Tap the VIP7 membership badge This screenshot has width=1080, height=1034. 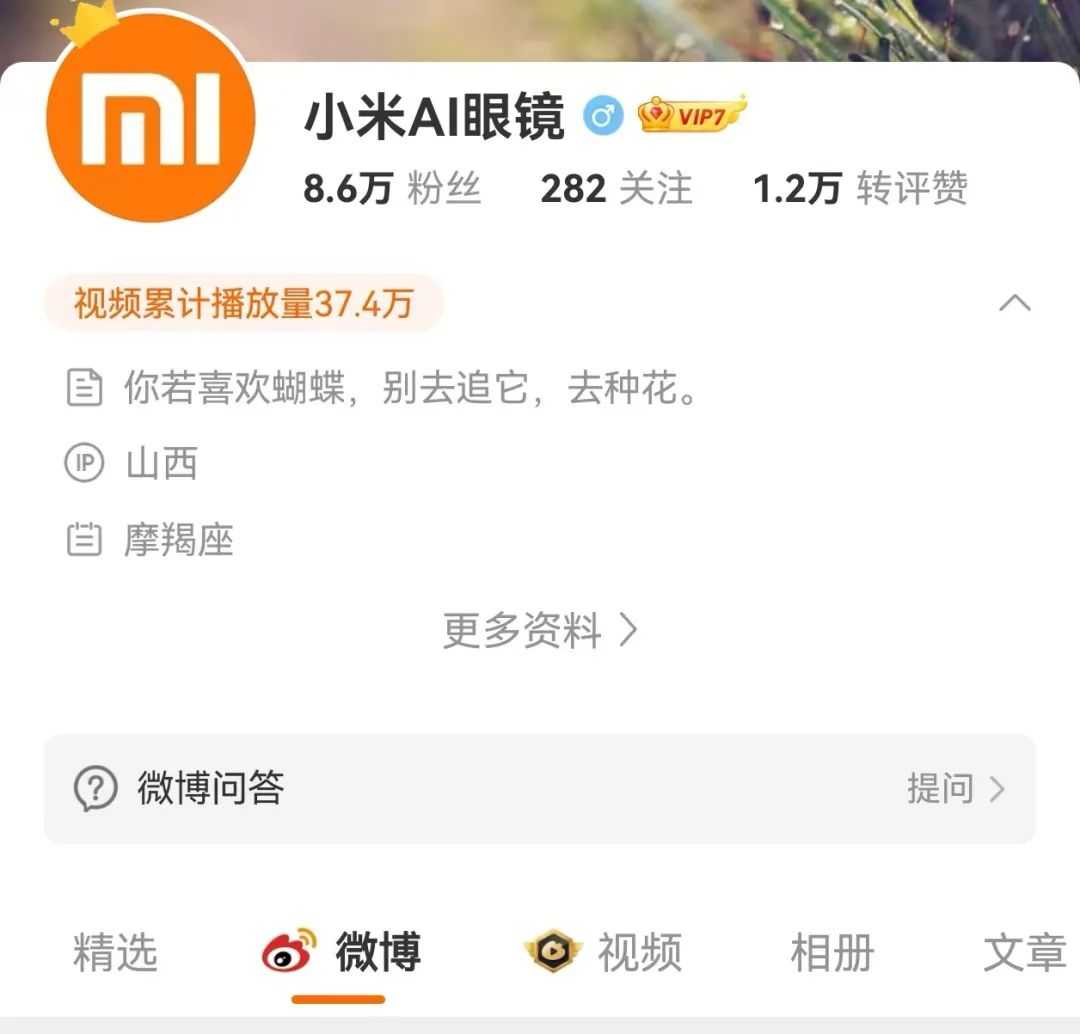click(693, 116)
